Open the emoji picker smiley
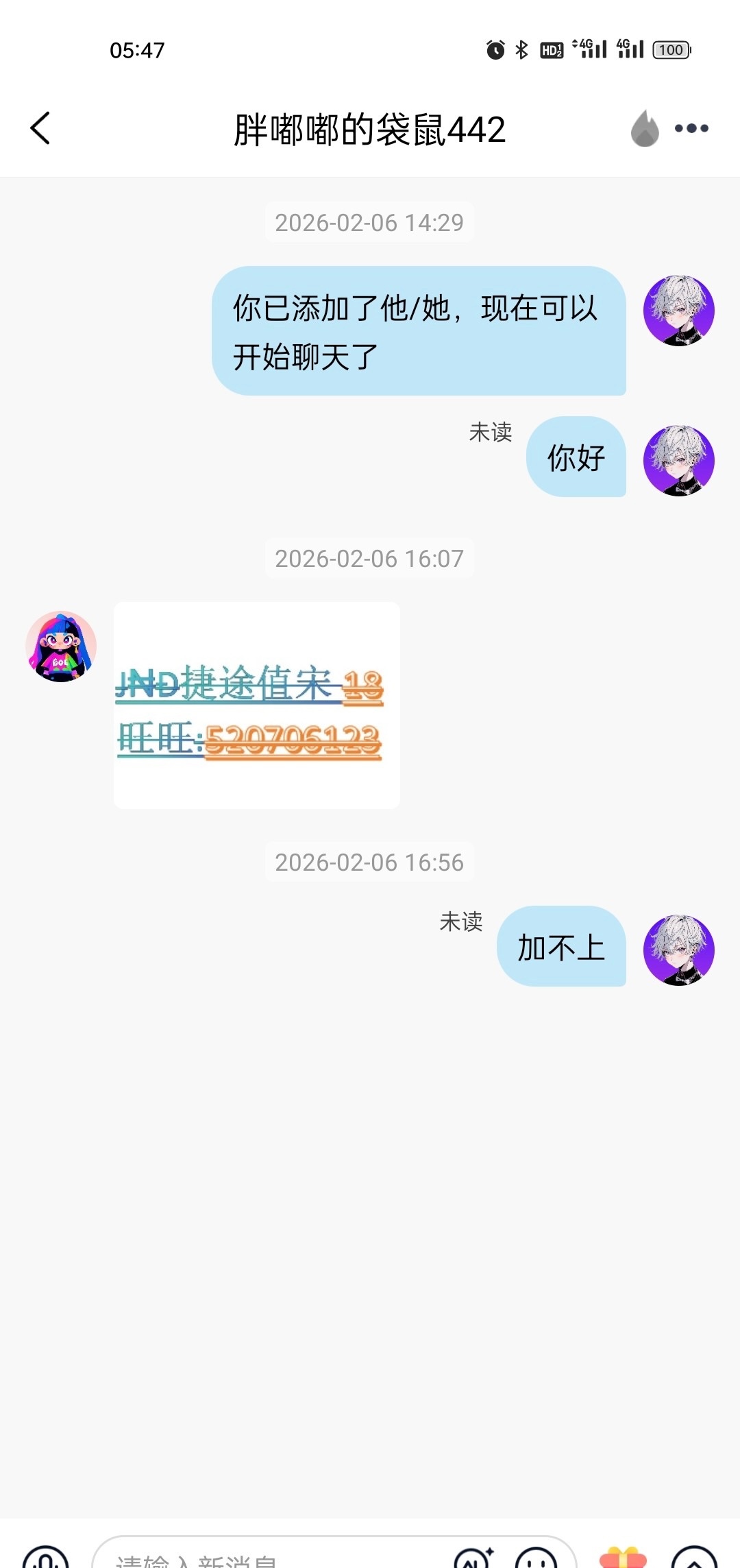Image resolution: width=740 pixels, height=1568 pixels. pyautogui.click(x=536, y=1559)
